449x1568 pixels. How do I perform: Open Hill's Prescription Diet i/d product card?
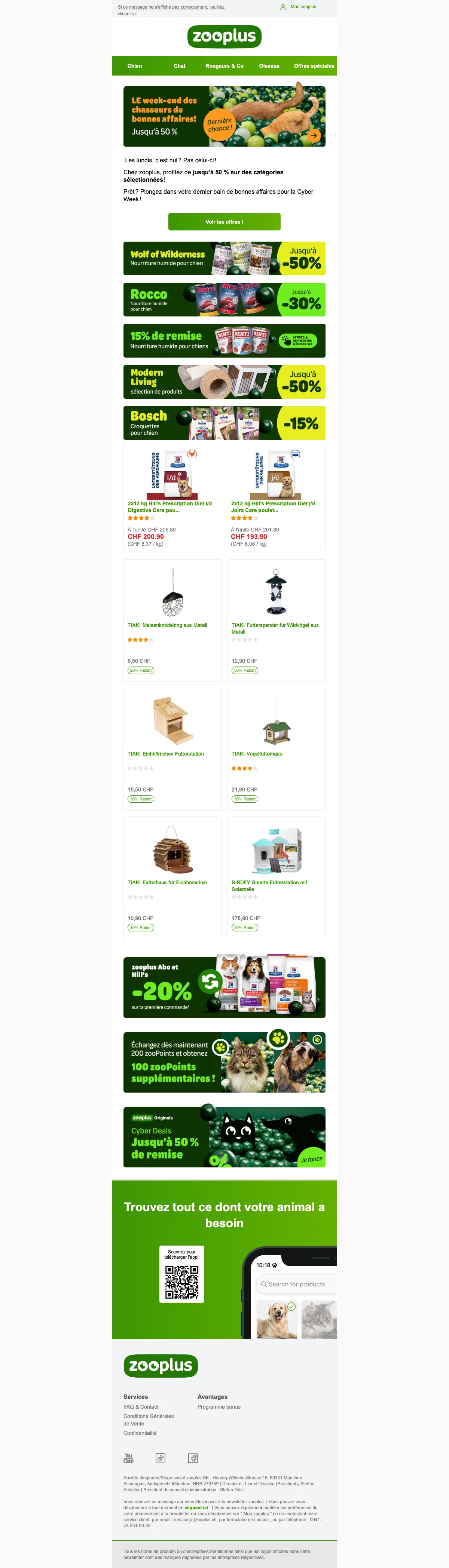click(172, 497)
